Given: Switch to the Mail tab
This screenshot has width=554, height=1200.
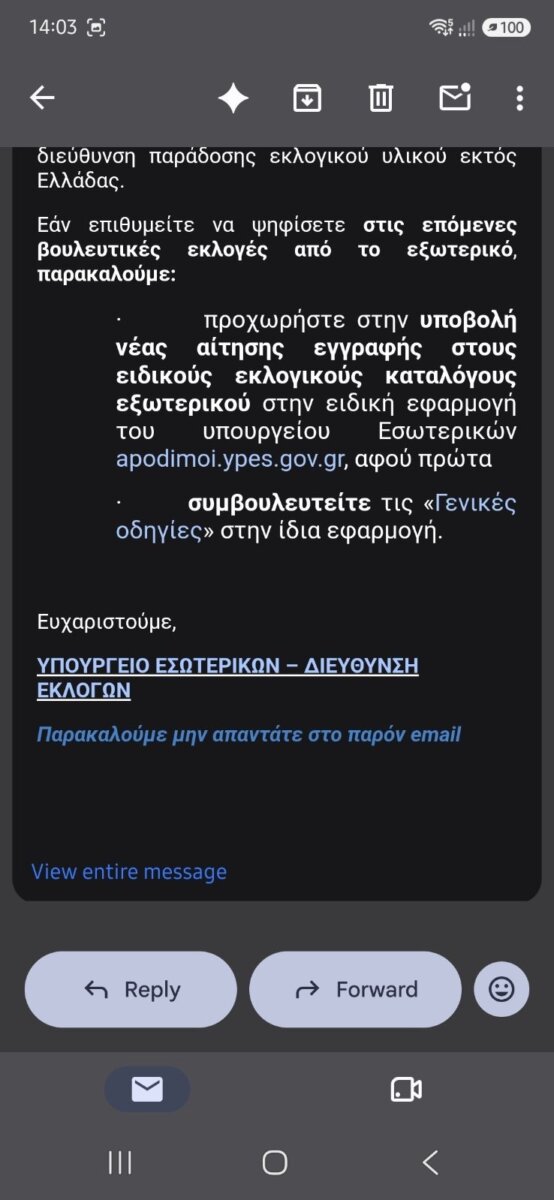Looking at the screenshot, I should pos(147,1089).
